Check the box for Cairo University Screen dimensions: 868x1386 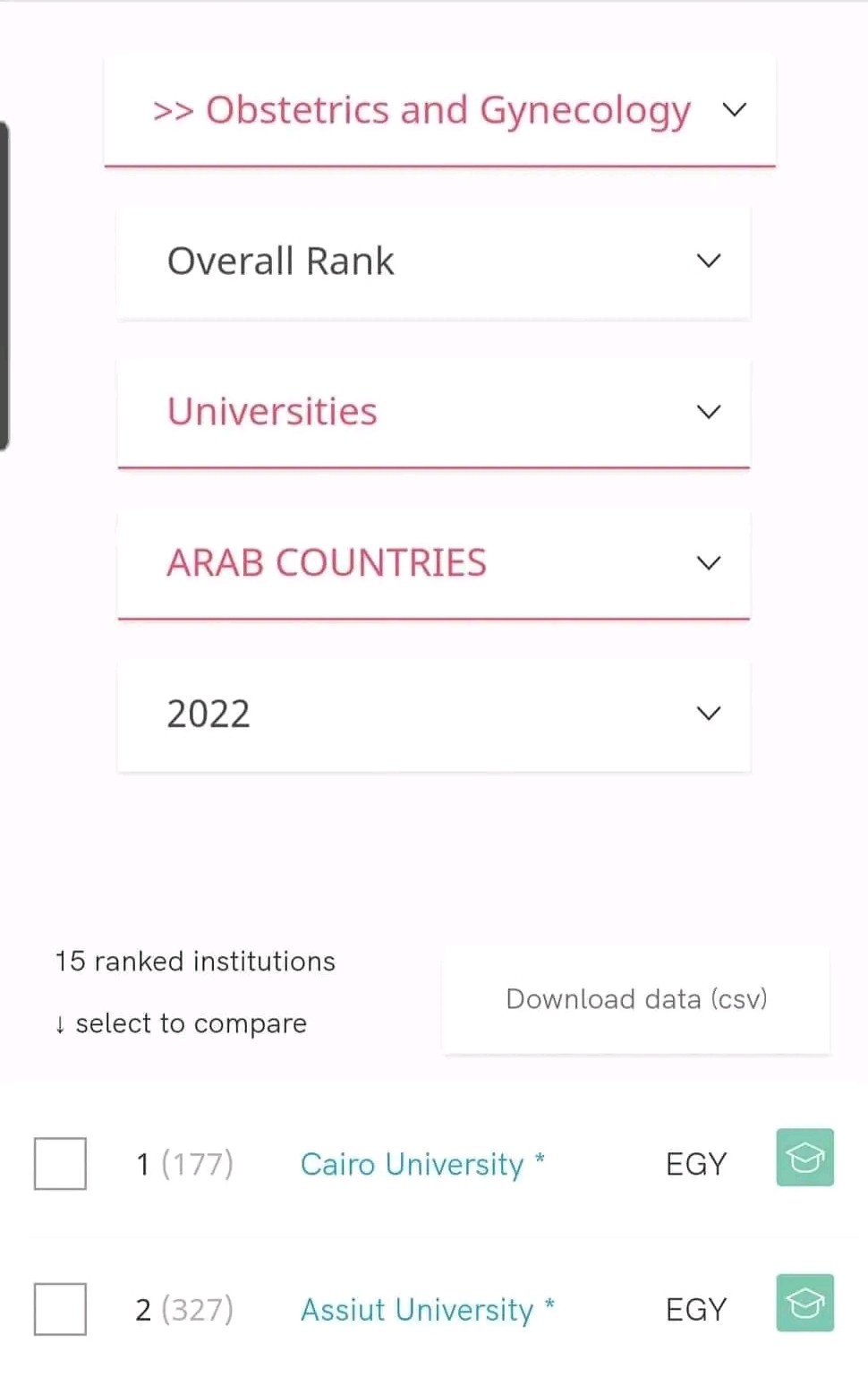(60, 1164)
